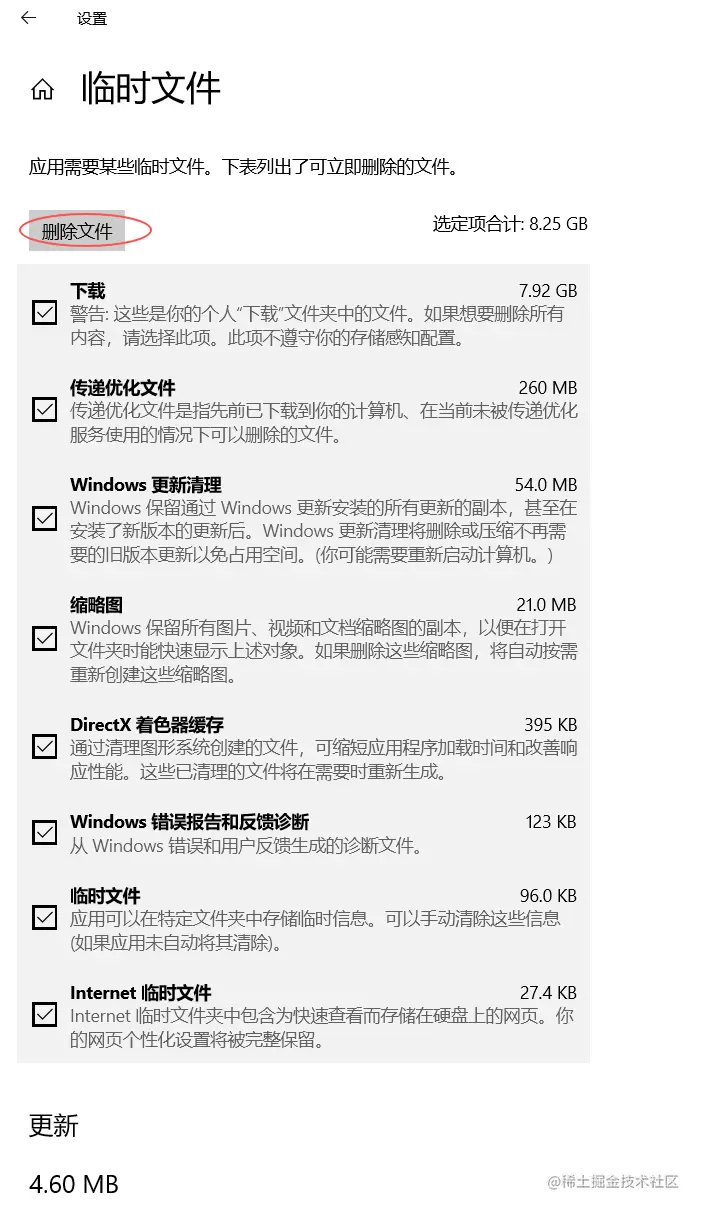Deselect the 临时文件 checkbox

(x=44, y=917)
